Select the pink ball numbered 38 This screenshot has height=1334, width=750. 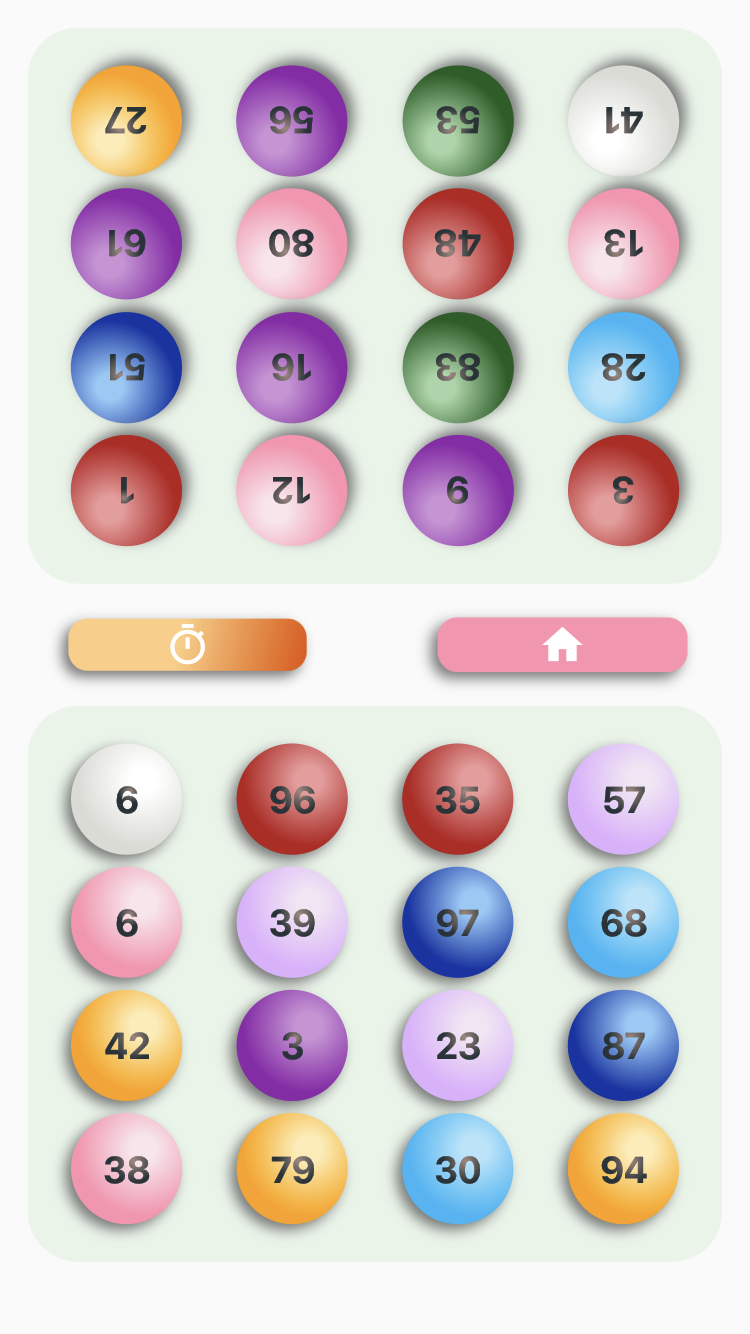126,1169
